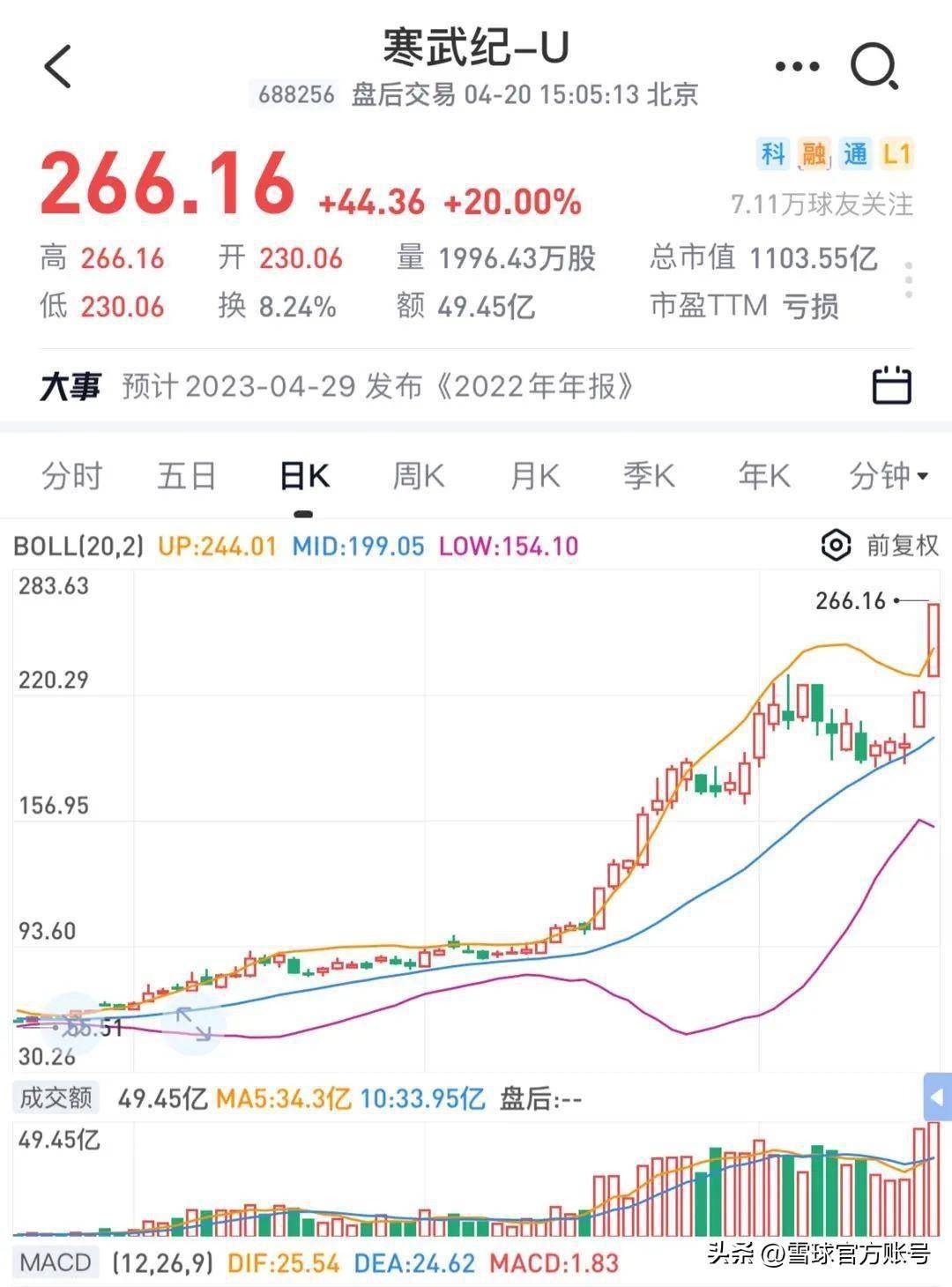Screen dimensions: 952x1287
Task: Switch to the 分时 chart tab
Action: click(x=72, y=477)
